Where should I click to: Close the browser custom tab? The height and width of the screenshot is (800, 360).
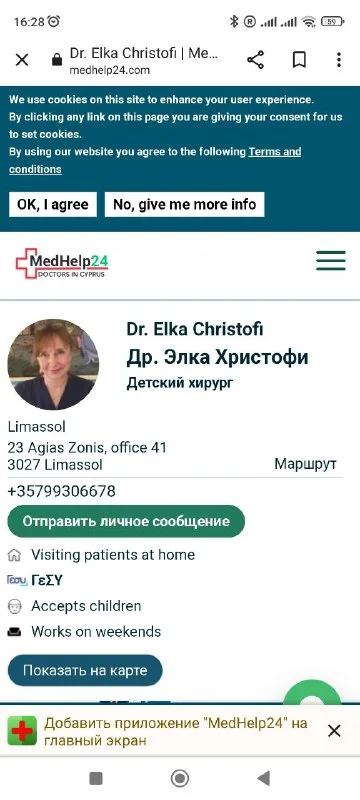coord(22,60)
